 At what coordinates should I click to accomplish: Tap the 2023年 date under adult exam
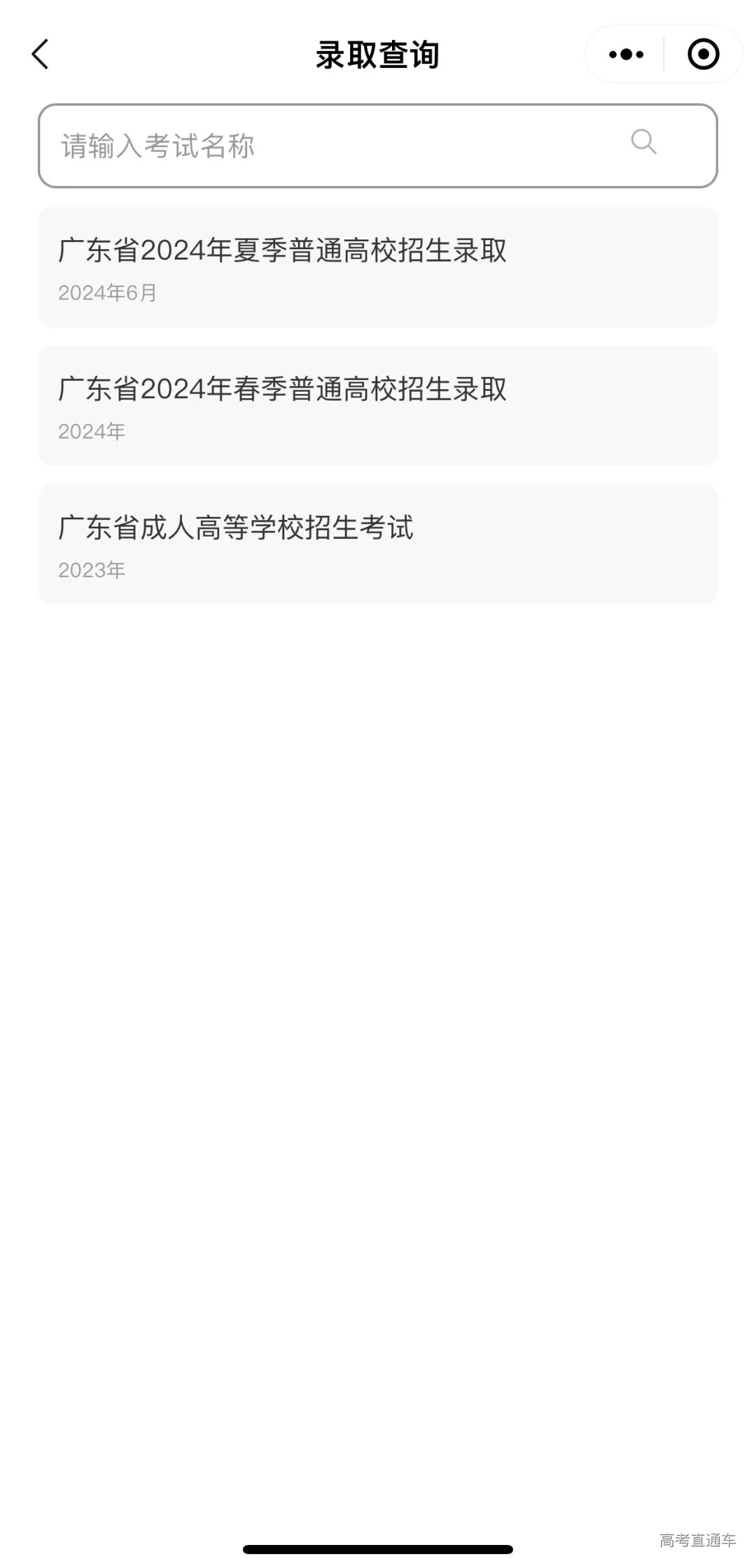91,569
